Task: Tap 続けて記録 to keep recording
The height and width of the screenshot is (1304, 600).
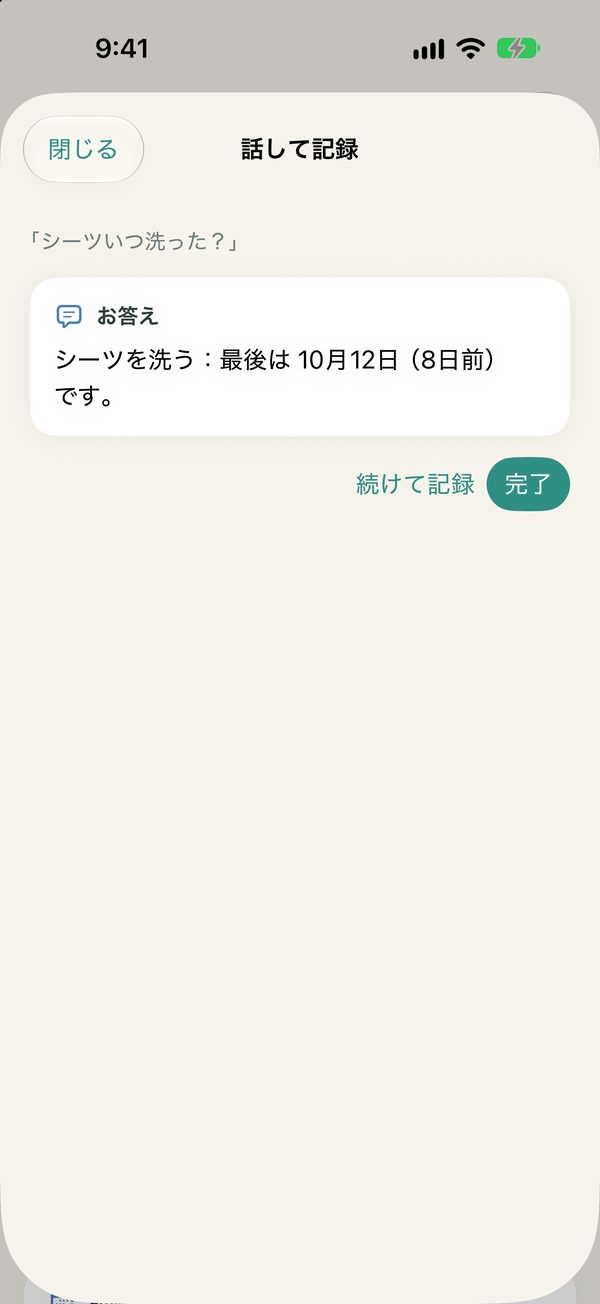Action: coord(415,485)
